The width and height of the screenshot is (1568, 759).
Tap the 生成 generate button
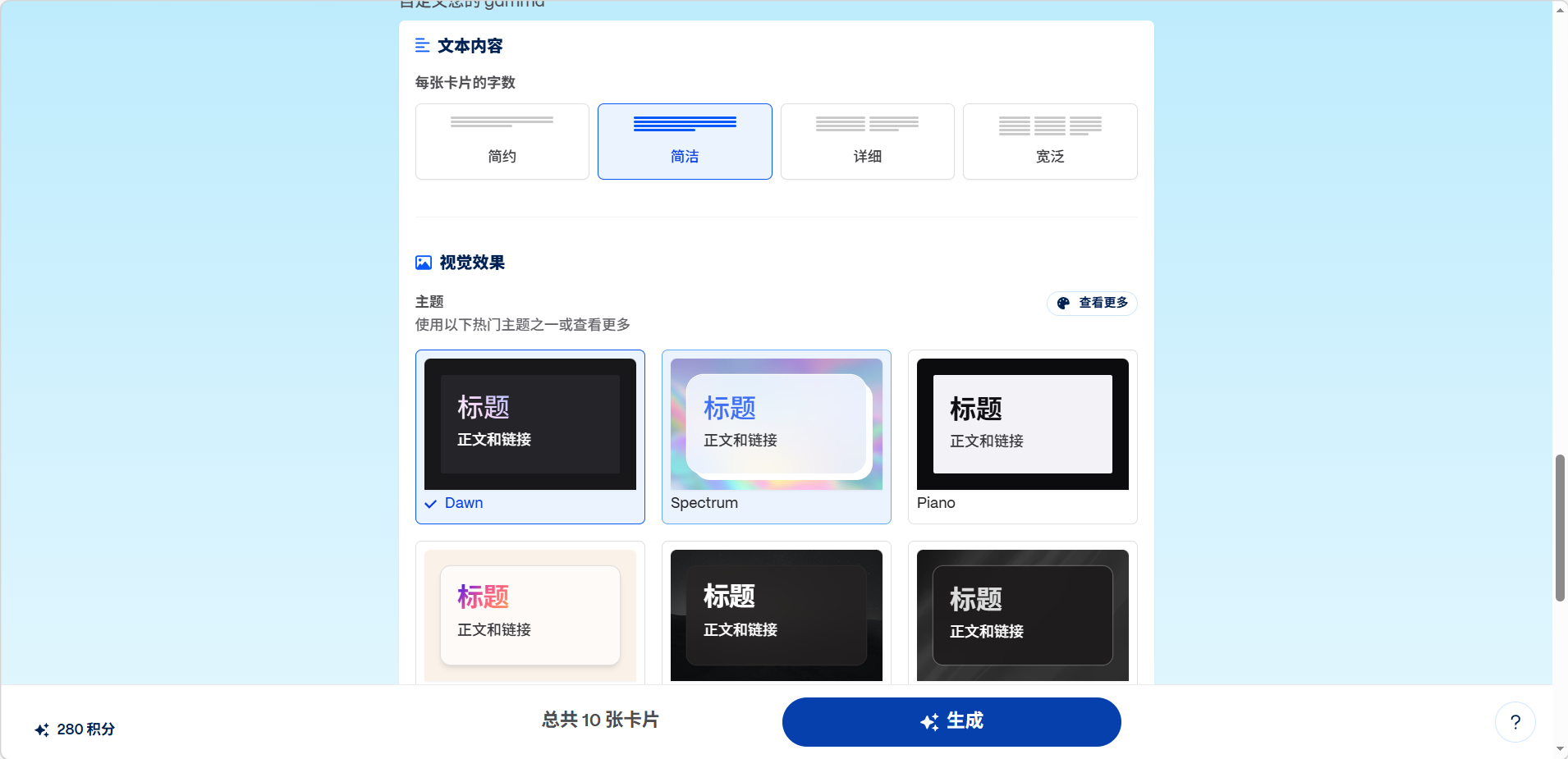951,721
